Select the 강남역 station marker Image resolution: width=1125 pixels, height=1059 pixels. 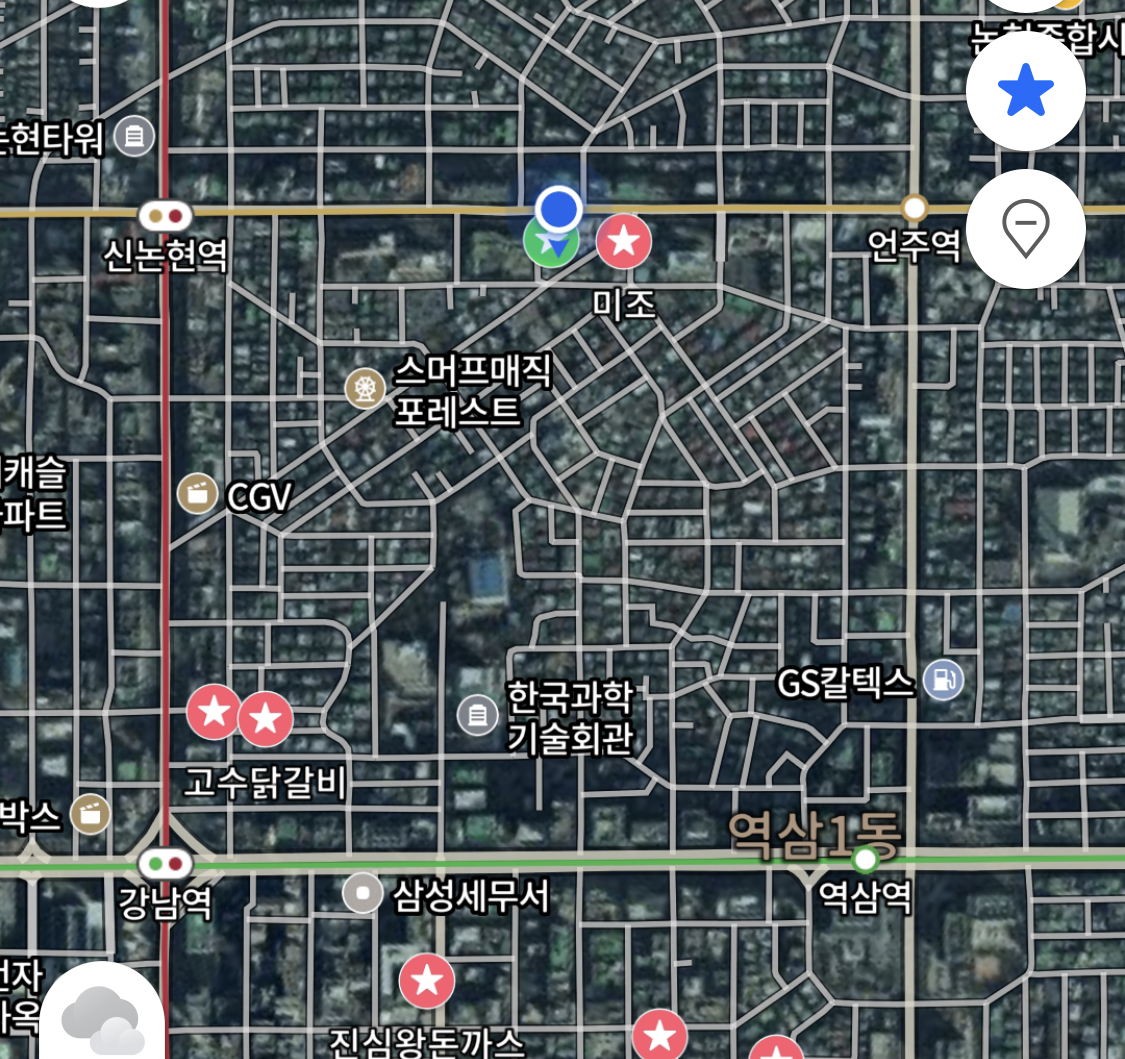point(166,862)
